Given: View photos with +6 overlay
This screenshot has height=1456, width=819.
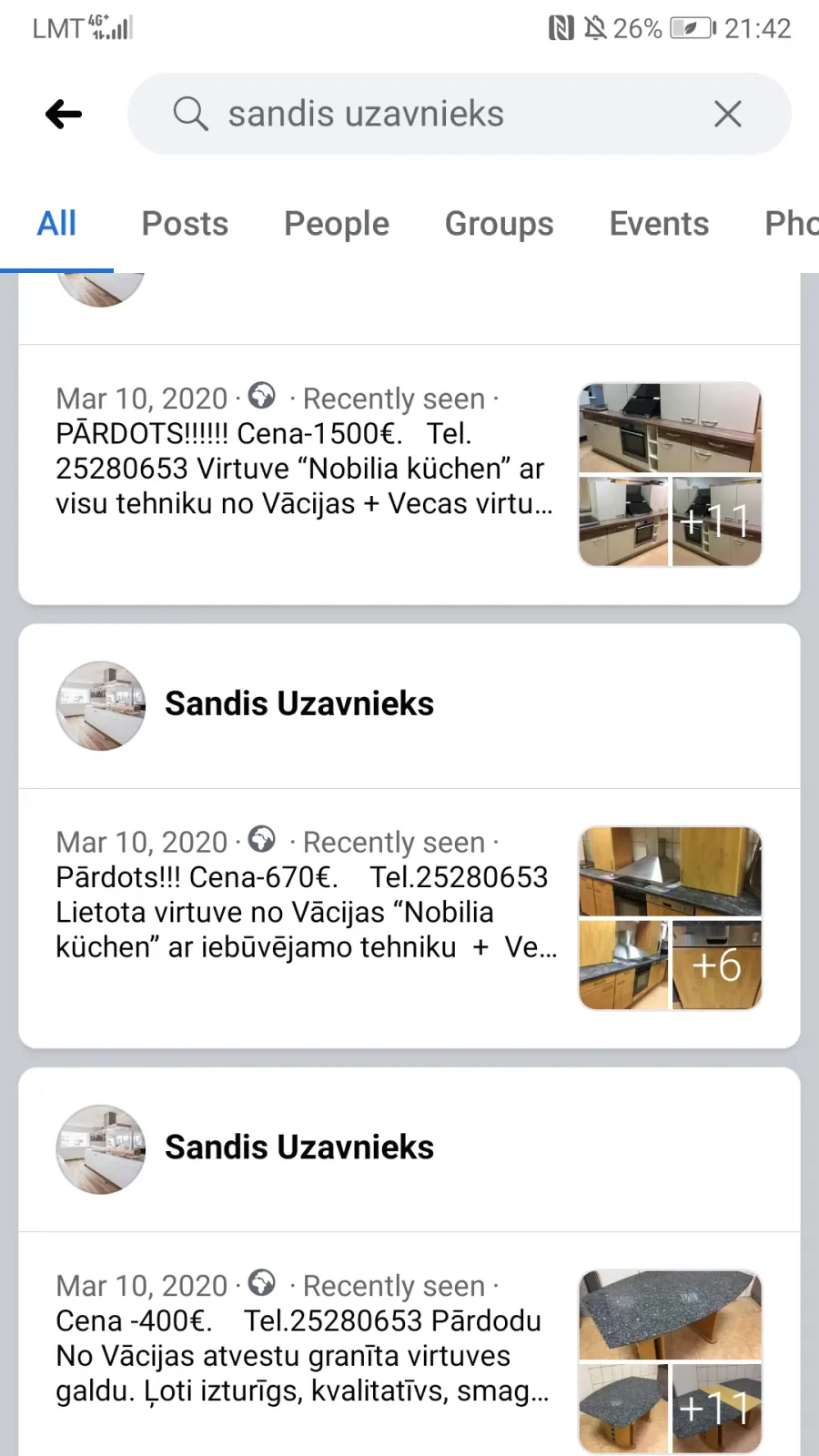Looking at the screenshot, I should click(x=716, y=965).
